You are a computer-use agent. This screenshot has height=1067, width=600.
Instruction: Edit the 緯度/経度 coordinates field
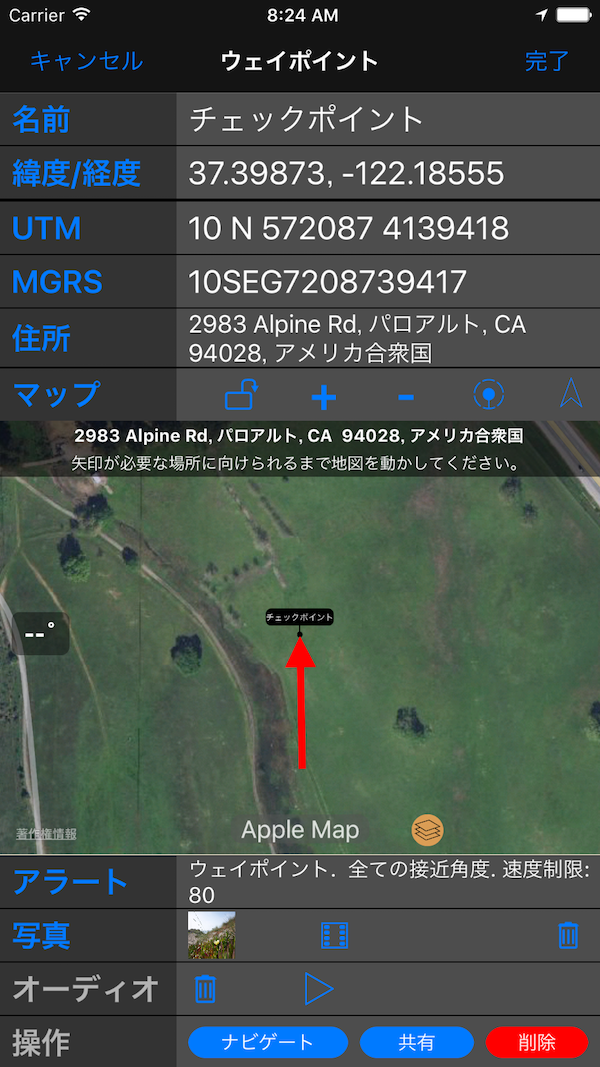tap(386, 174)
